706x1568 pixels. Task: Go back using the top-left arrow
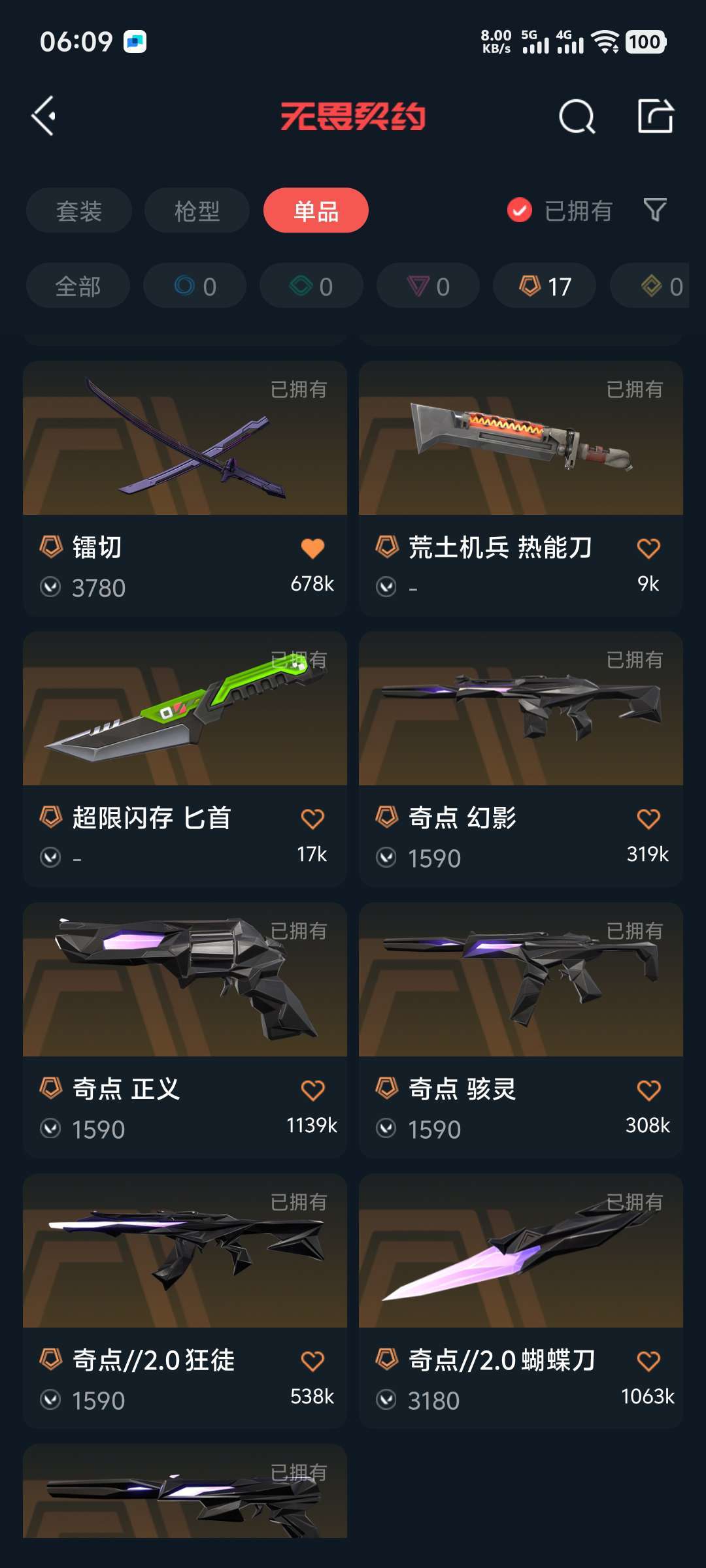coord(44,116)
